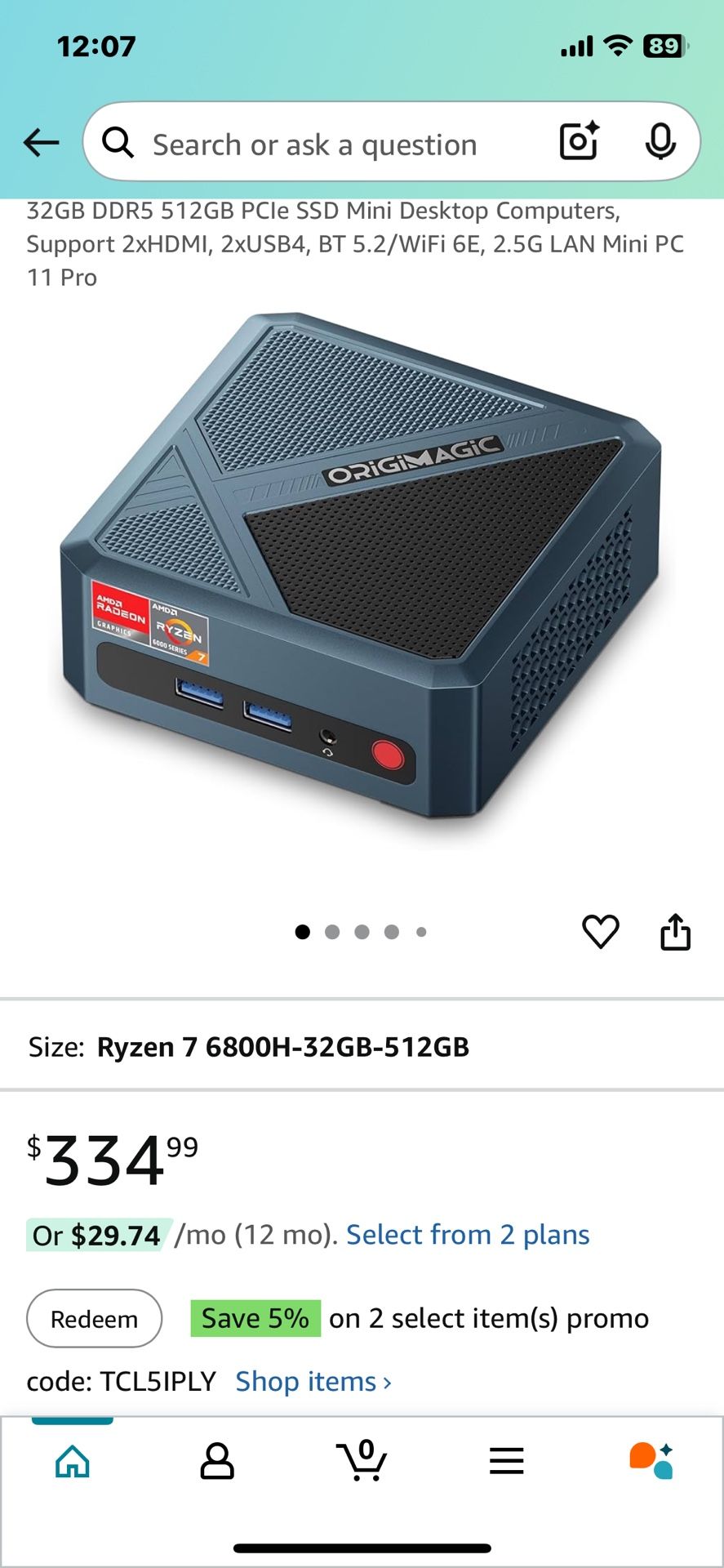Open the hamburger menu tab
This screenshot has height=1568, width=724.
click(506, 1461)
